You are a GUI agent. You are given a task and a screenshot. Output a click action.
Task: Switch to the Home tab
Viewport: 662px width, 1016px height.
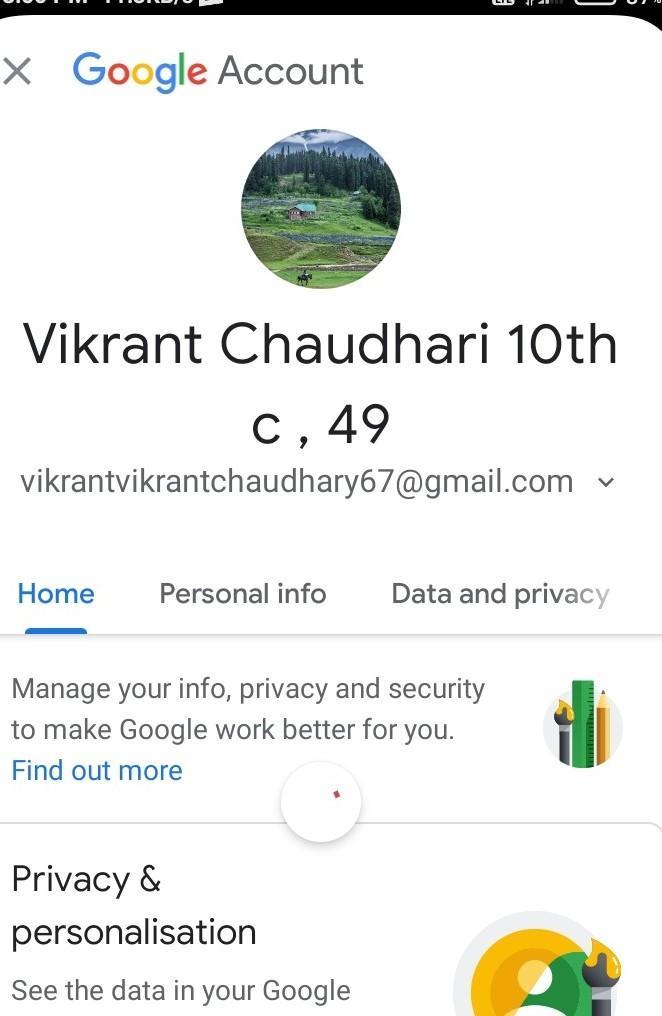[56, 594]
